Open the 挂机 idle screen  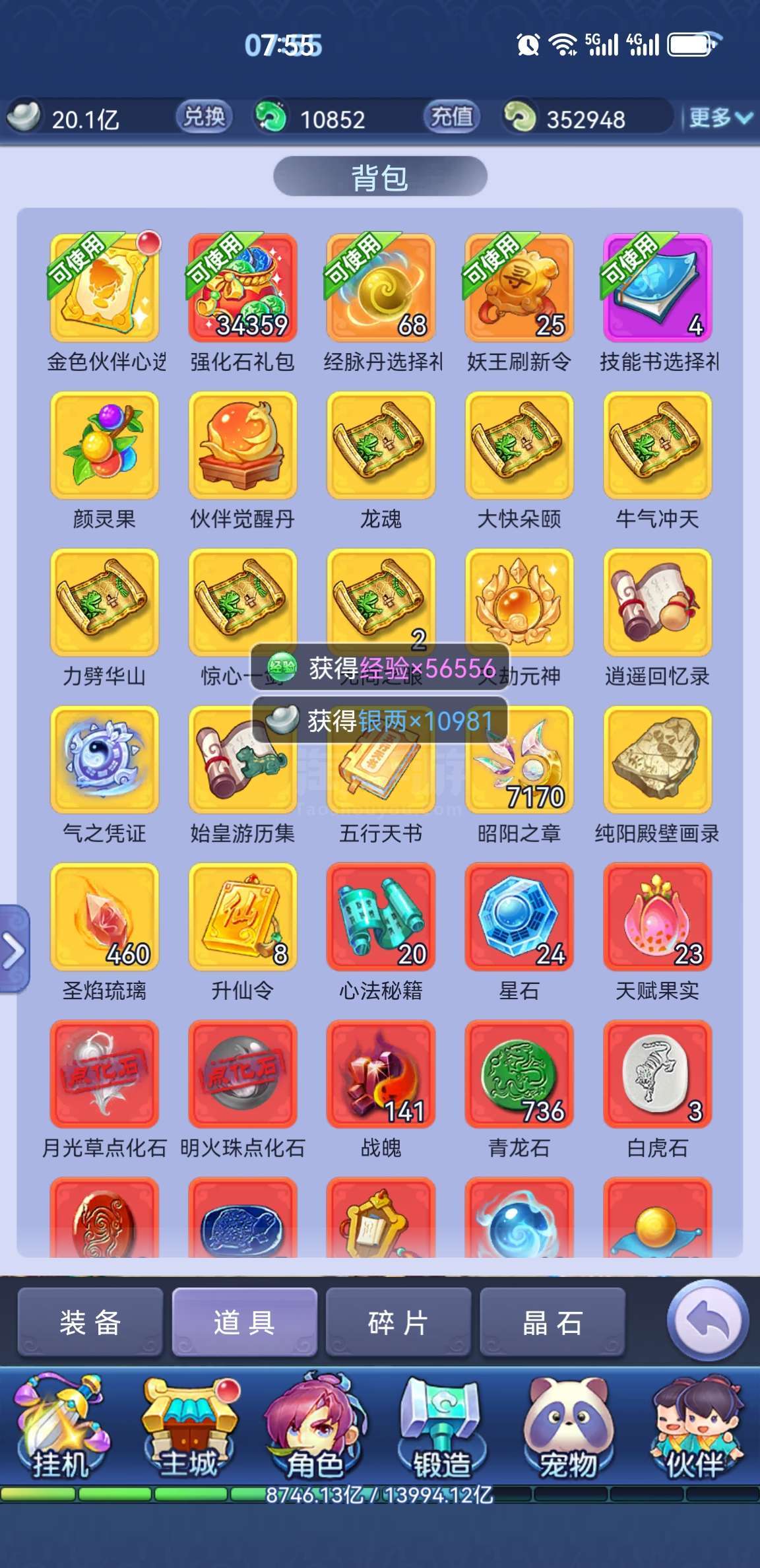coord(61,1429)
